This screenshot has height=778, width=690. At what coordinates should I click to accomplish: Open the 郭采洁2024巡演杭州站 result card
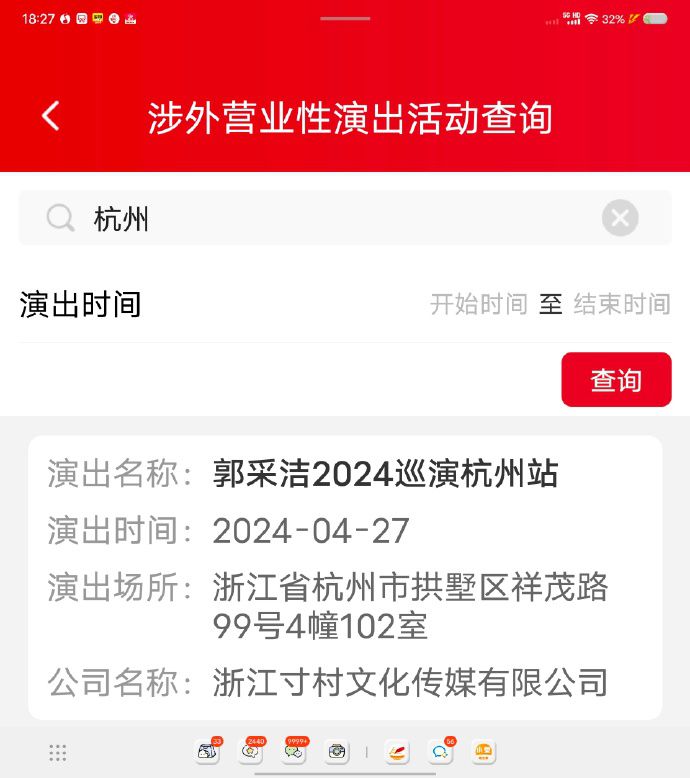(x=345, y=576)
